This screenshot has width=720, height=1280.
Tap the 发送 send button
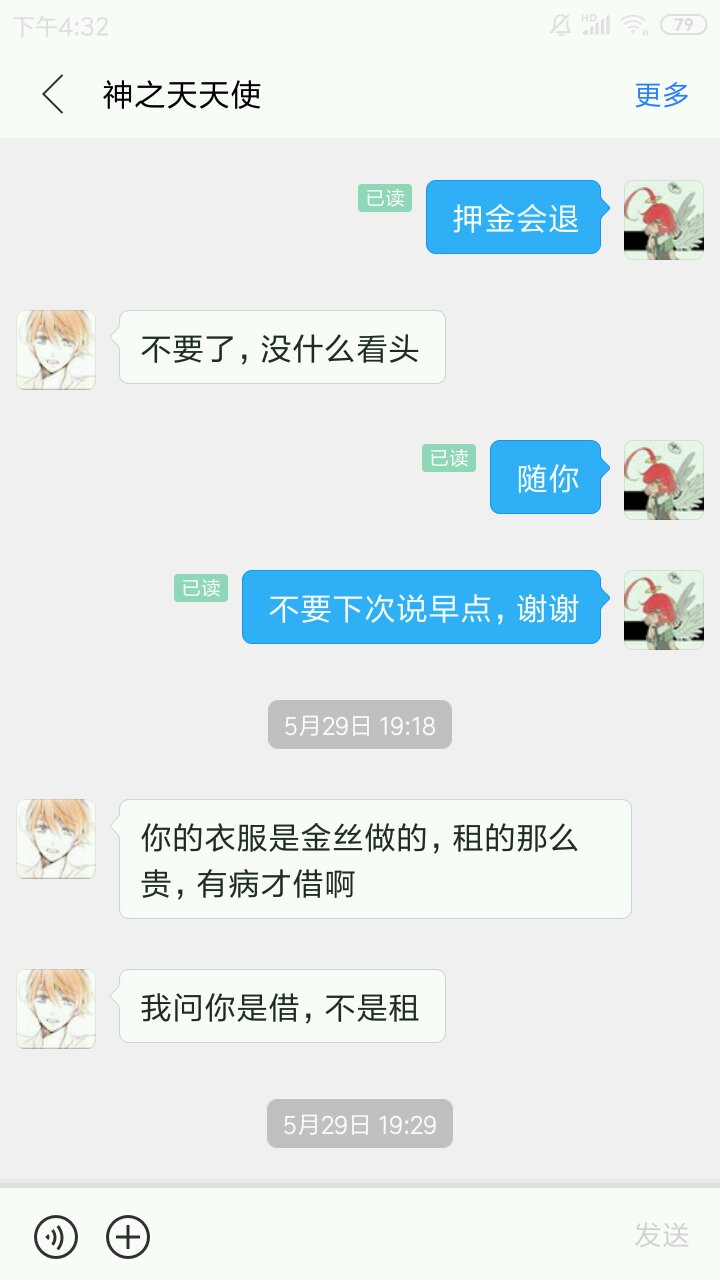(x=662, y=1236)
